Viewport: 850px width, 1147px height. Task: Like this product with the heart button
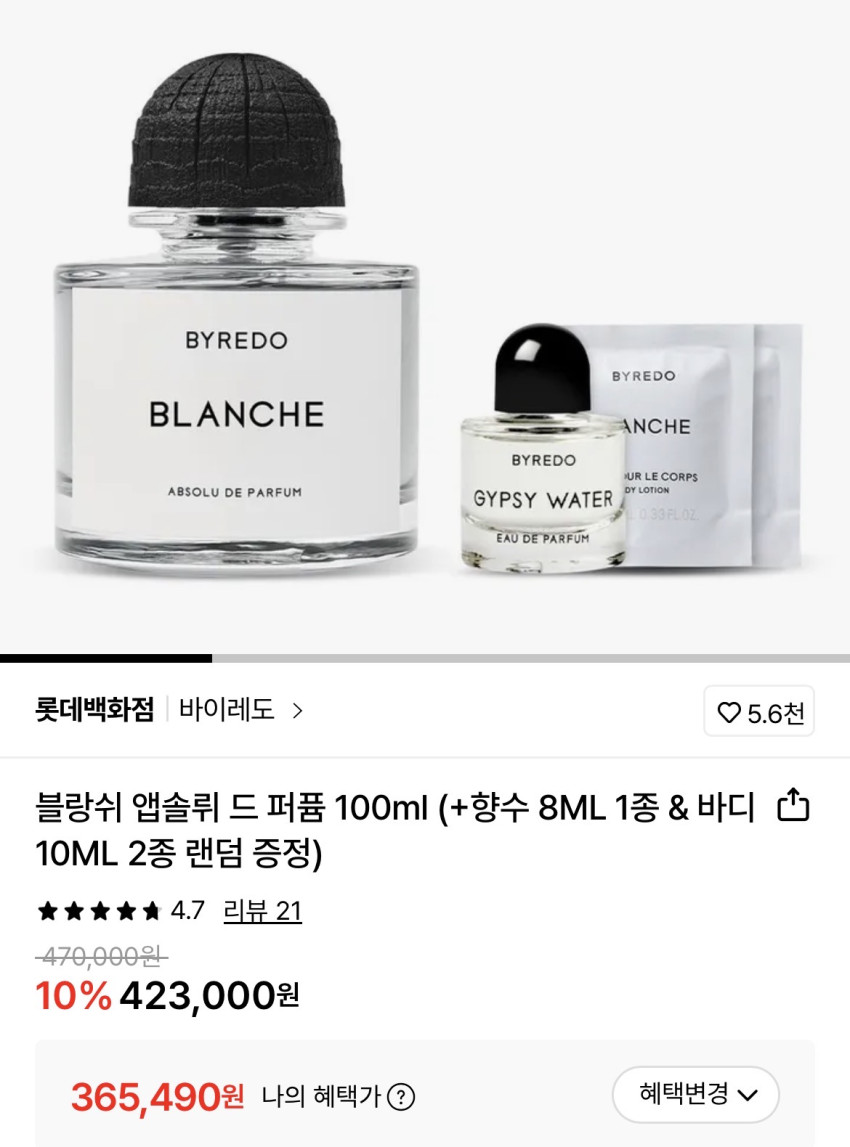[759, 712]
